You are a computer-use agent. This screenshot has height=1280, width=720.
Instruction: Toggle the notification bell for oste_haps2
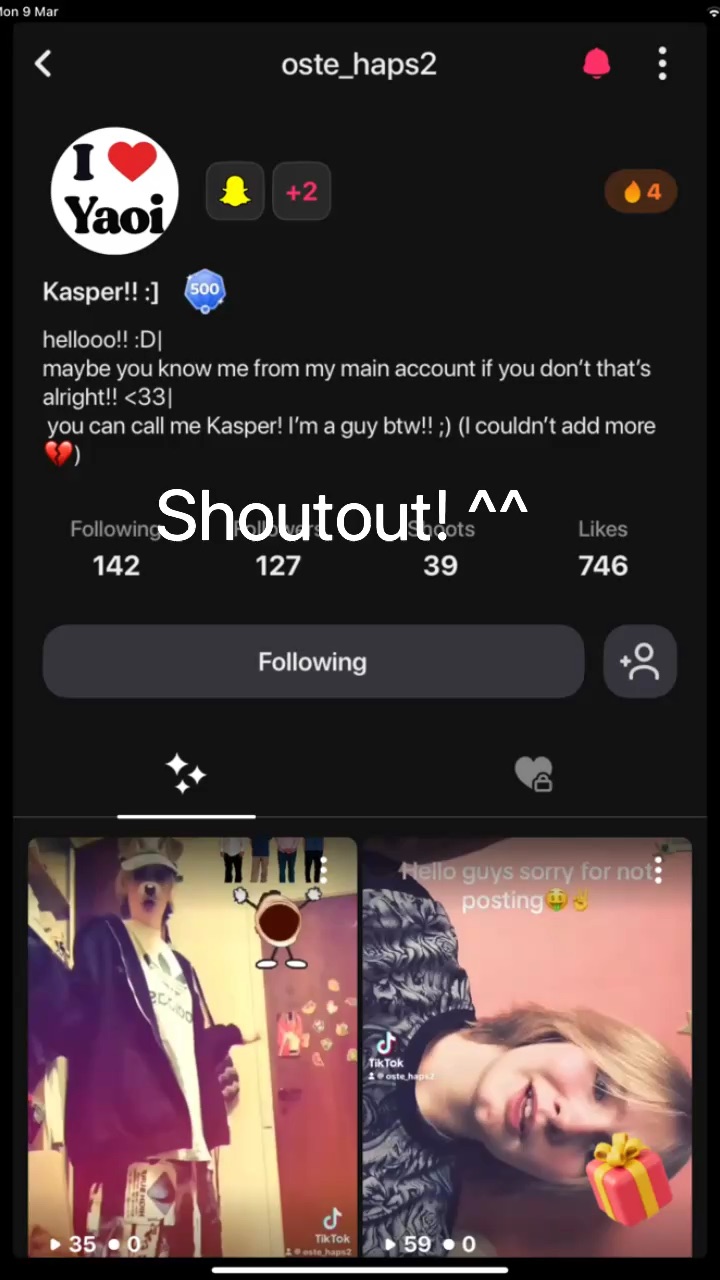coord(597,64)
